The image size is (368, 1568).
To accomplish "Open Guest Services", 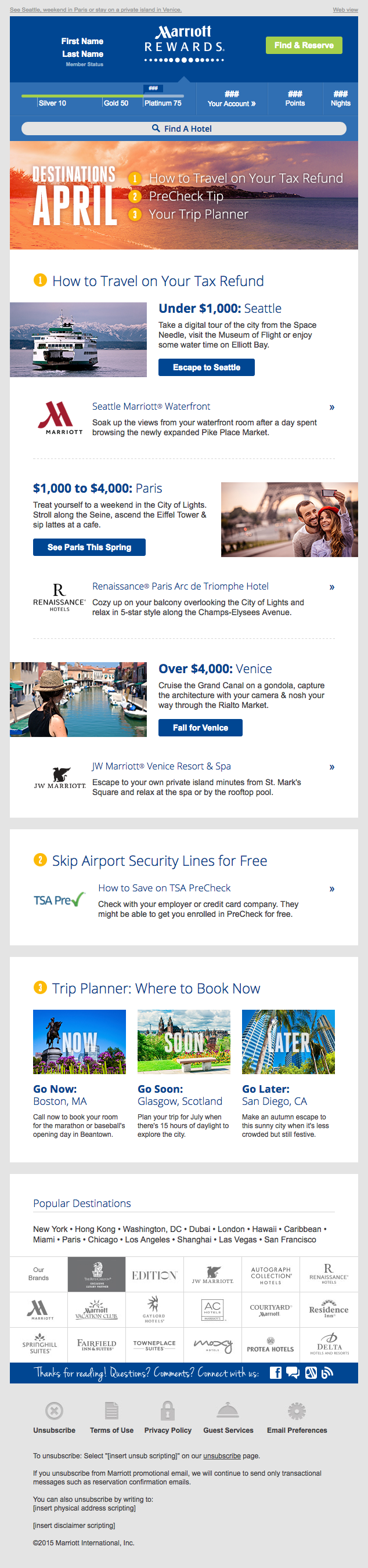I will pos(228,1430).
